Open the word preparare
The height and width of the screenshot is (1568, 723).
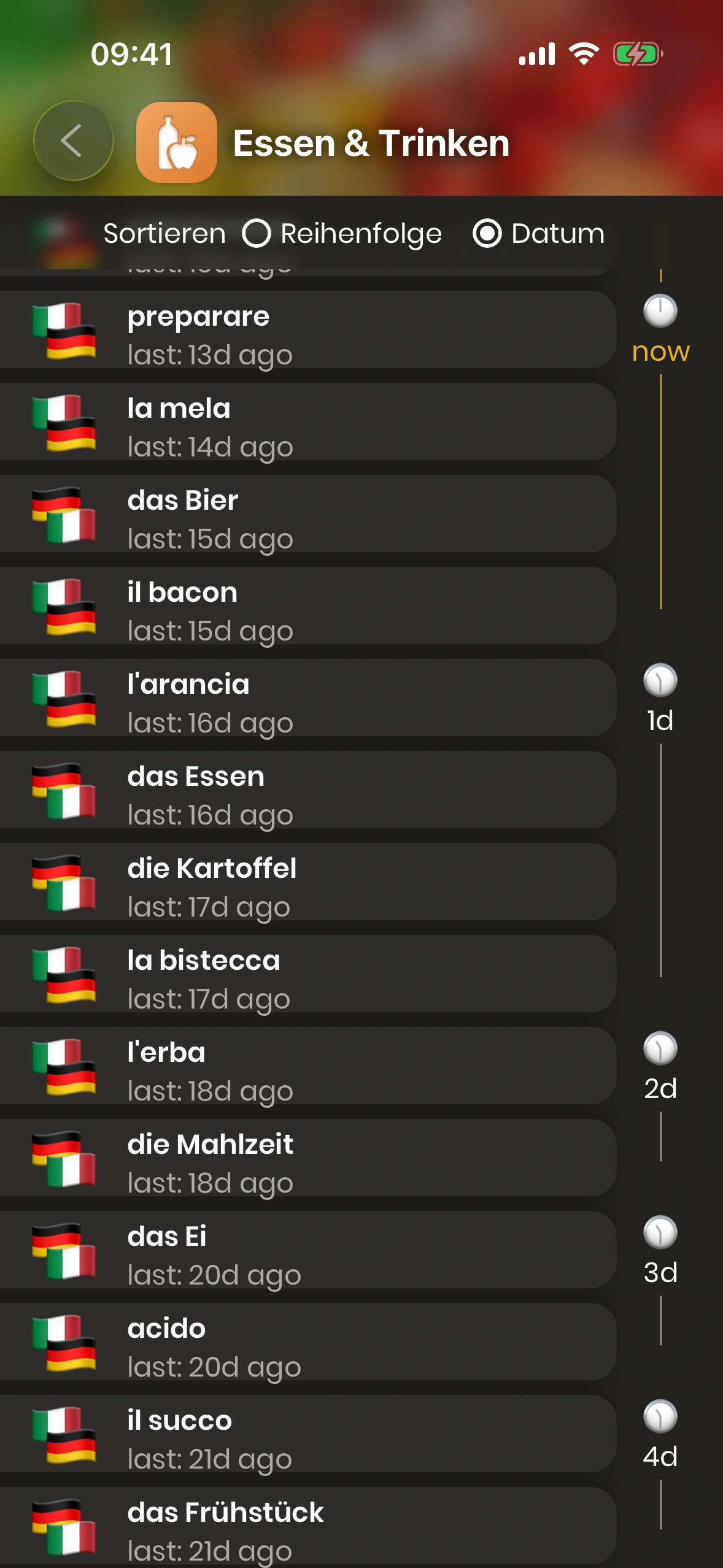point(307,330)
